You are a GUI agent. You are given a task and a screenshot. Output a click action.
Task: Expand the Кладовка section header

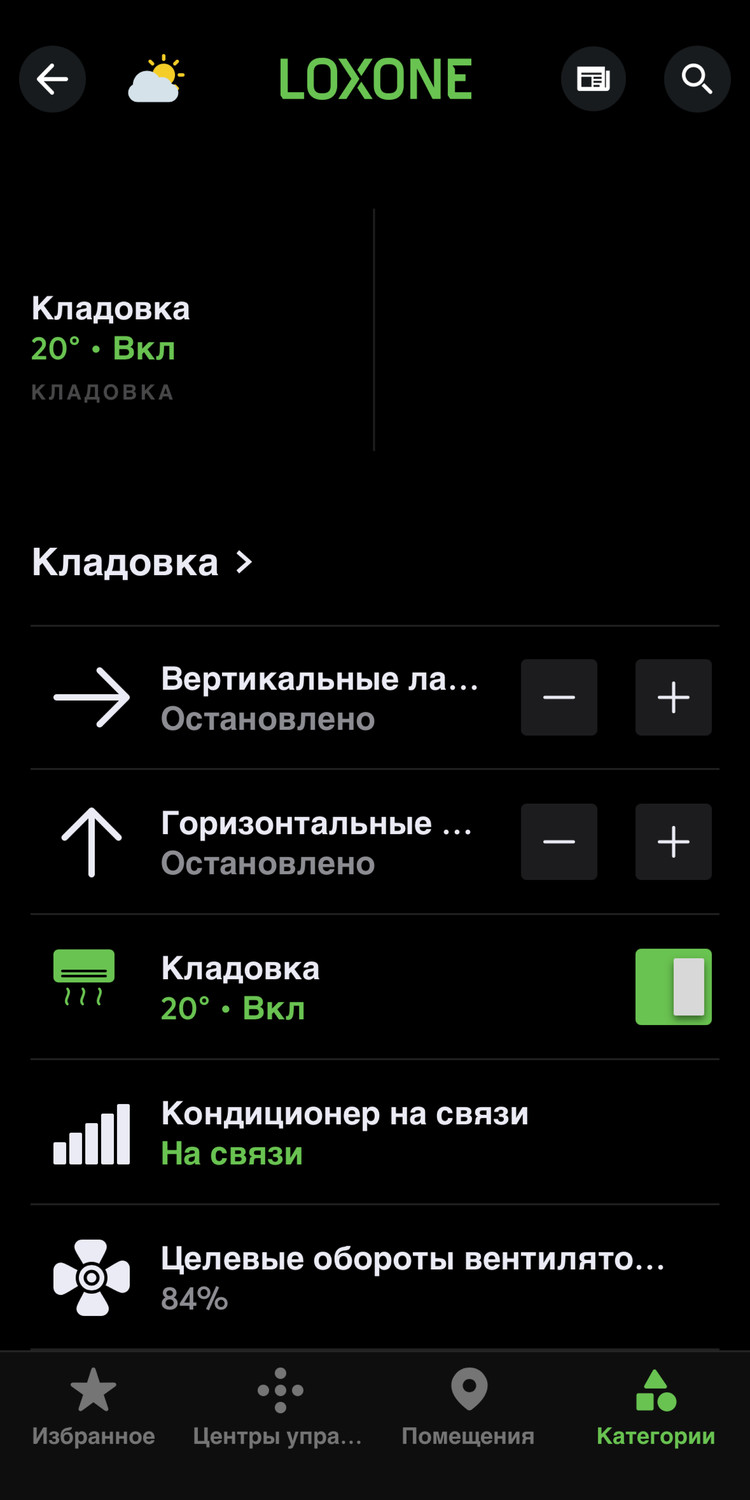pyautogui.click(x=142, y=562)
